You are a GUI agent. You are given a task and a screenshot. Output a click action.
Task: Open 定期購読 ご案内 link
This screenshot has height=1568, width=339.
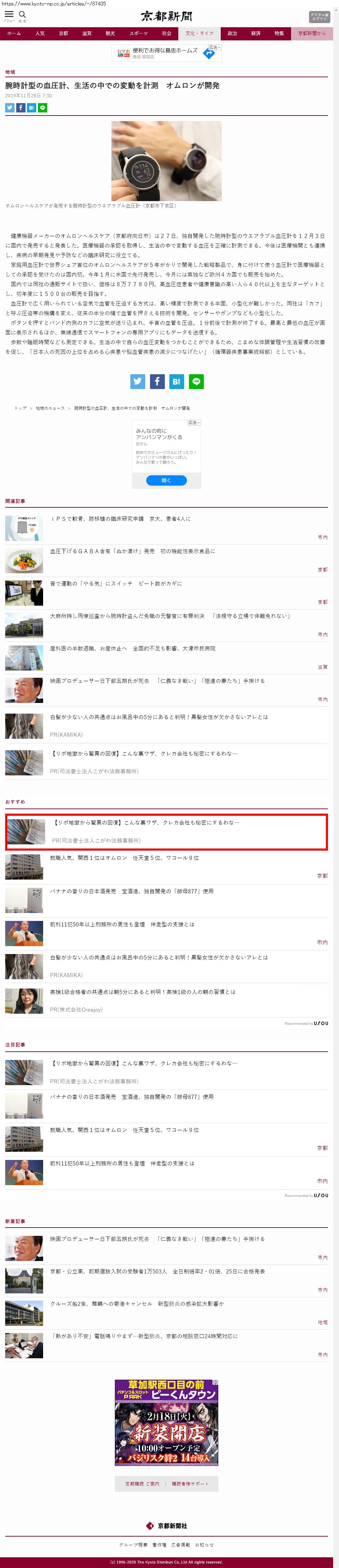click(142, 1484)
